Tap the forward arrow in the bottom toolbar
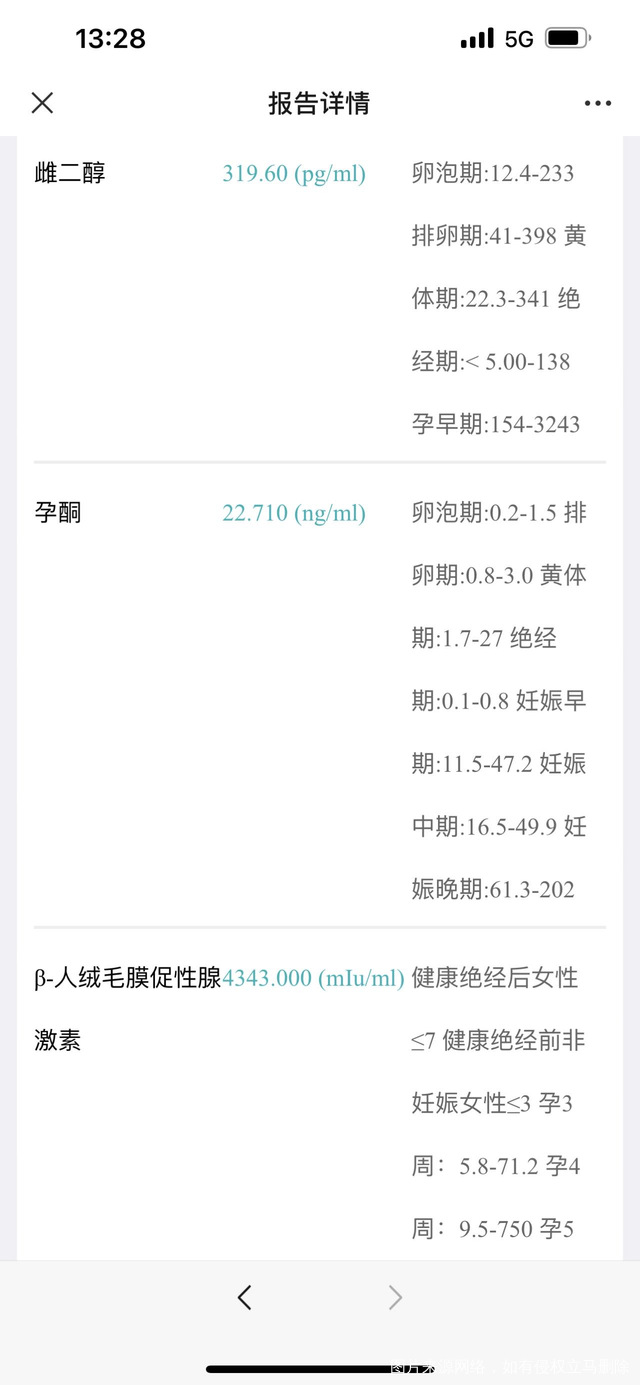This screenshot has height=1385, width=640. pos(395,1298)
